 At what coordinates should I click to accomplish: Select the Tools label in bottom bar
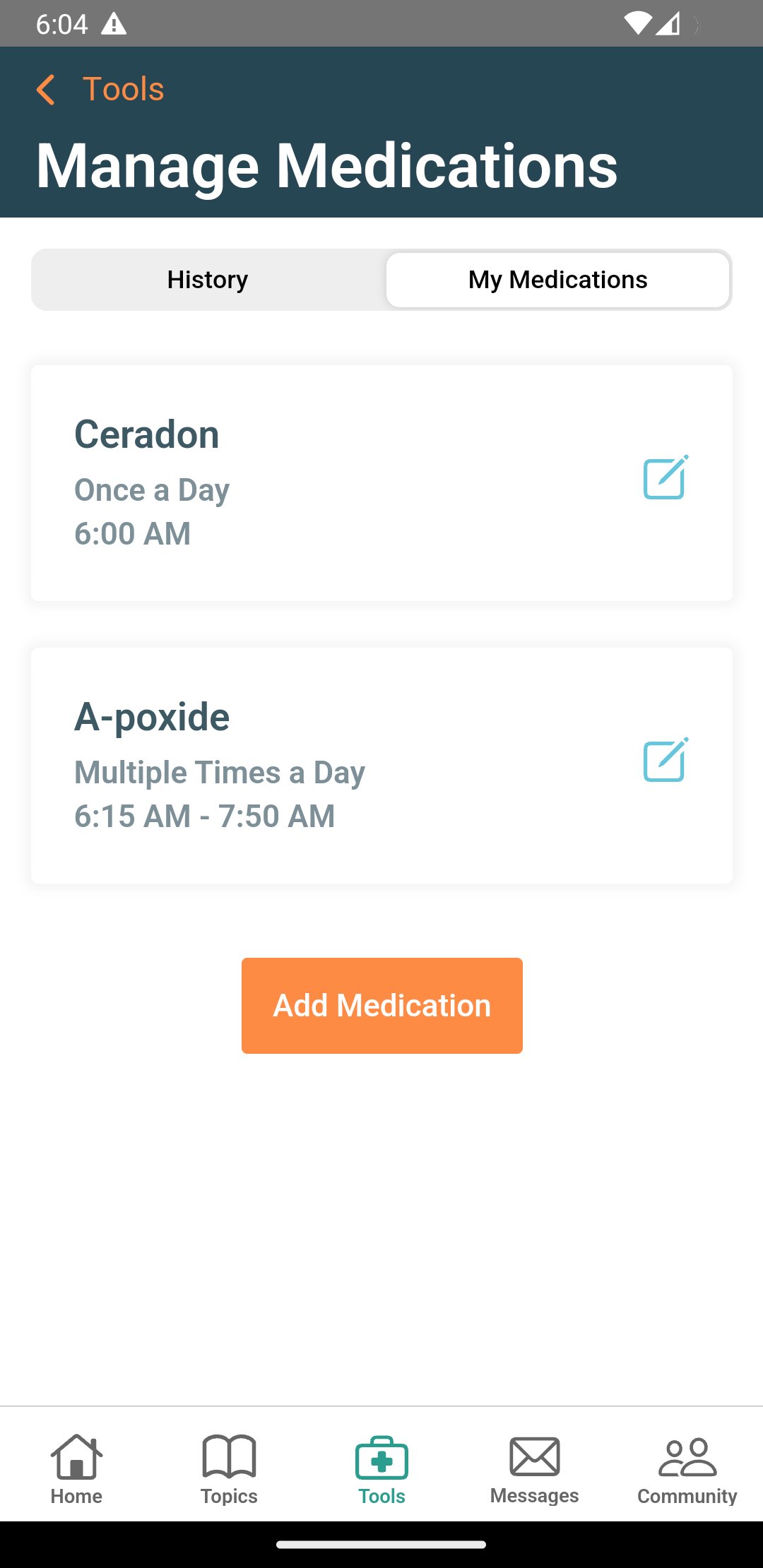(x=381, y=1495)
